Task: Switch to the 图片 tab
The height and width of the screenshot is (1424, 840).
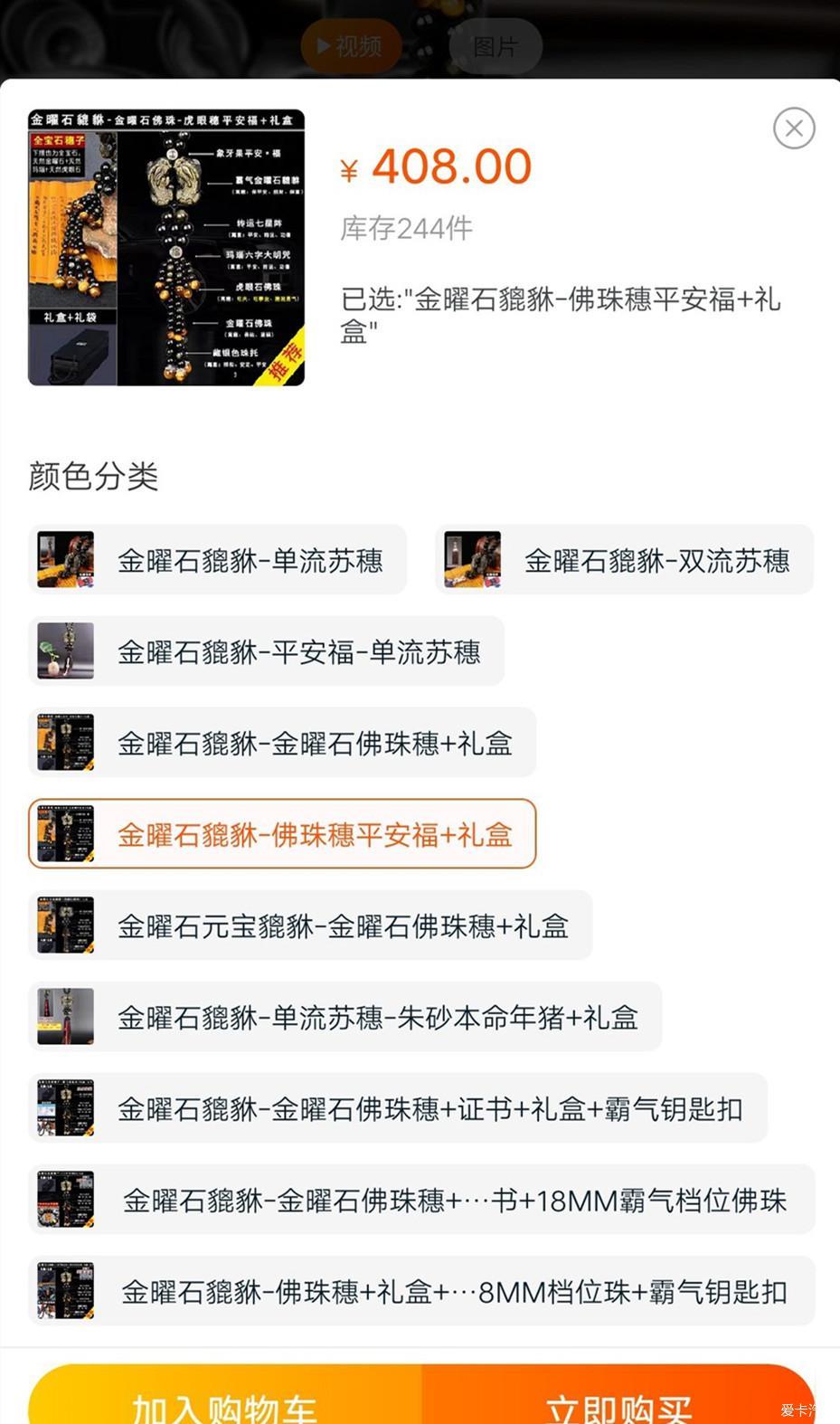Action: (x=496, y=46)
